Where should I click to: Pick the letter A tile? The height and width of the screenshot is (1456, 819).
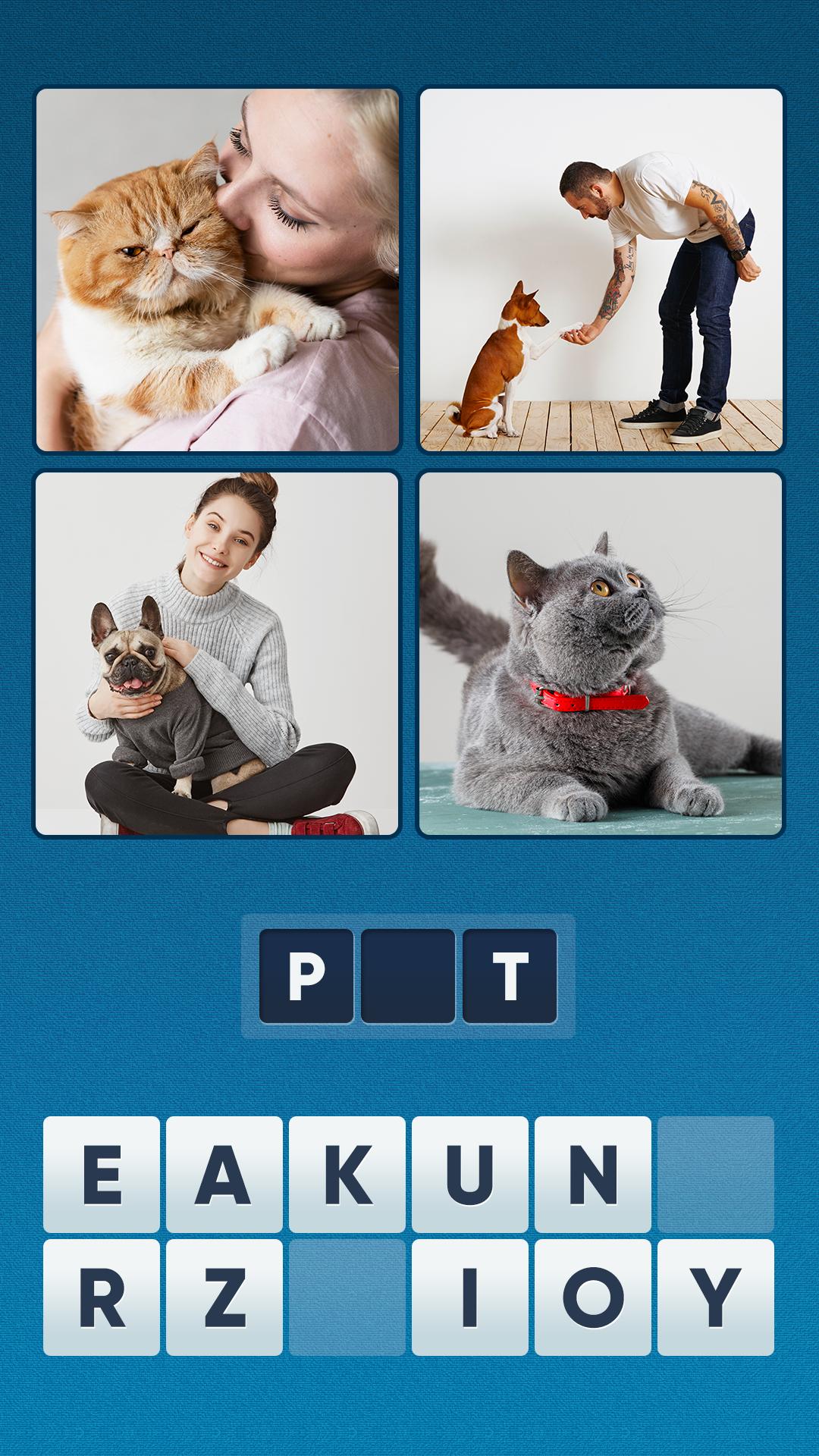[224, 1174]
